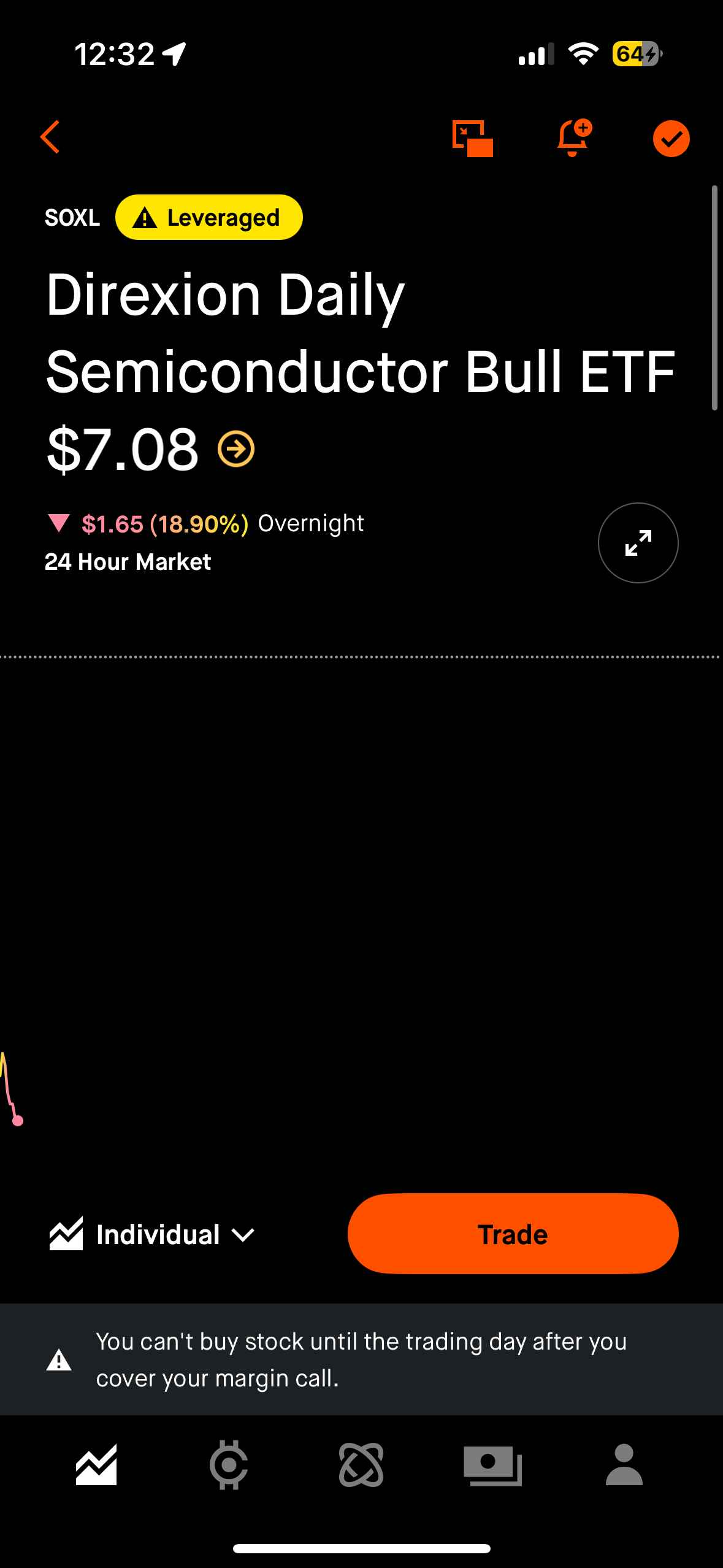The width and height of the screenshot is (723, 1568).
Task: Expand the chart to full screen
Action: point(638,543)
